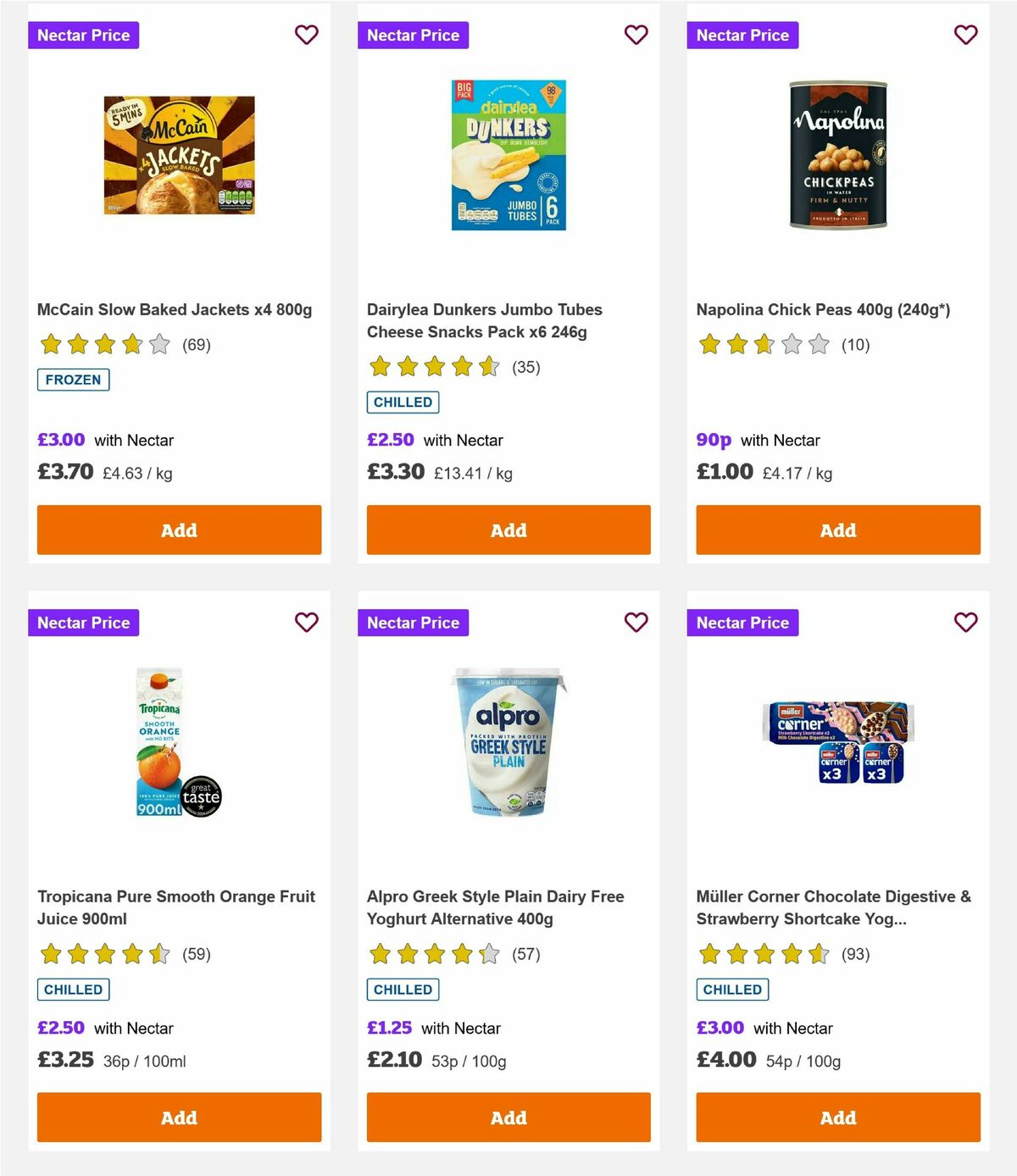Open the McCain Slow Baked Jackets product page

click(175, 309)
